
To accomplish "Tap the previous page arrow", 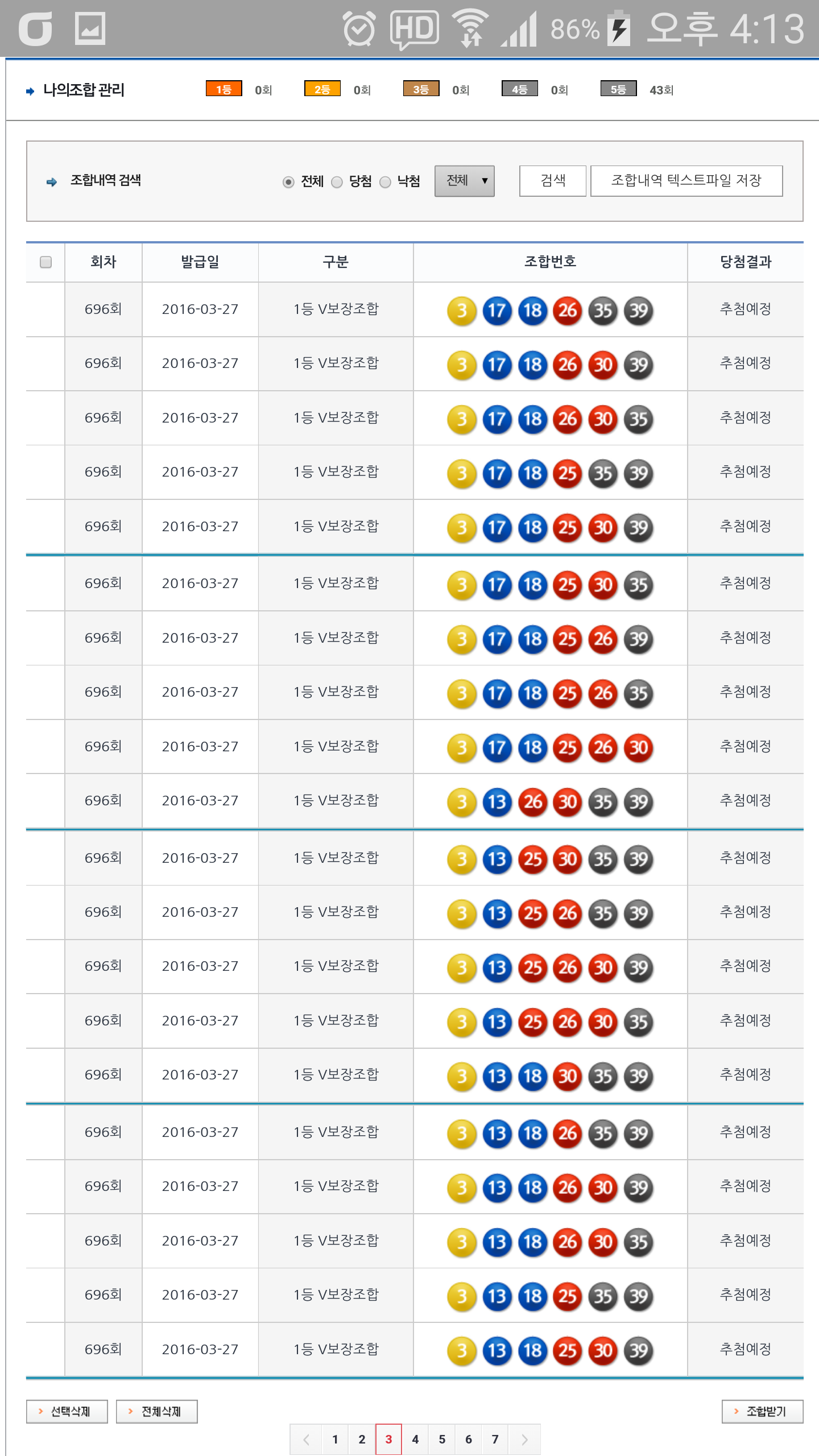I will tap(307, 1440).
